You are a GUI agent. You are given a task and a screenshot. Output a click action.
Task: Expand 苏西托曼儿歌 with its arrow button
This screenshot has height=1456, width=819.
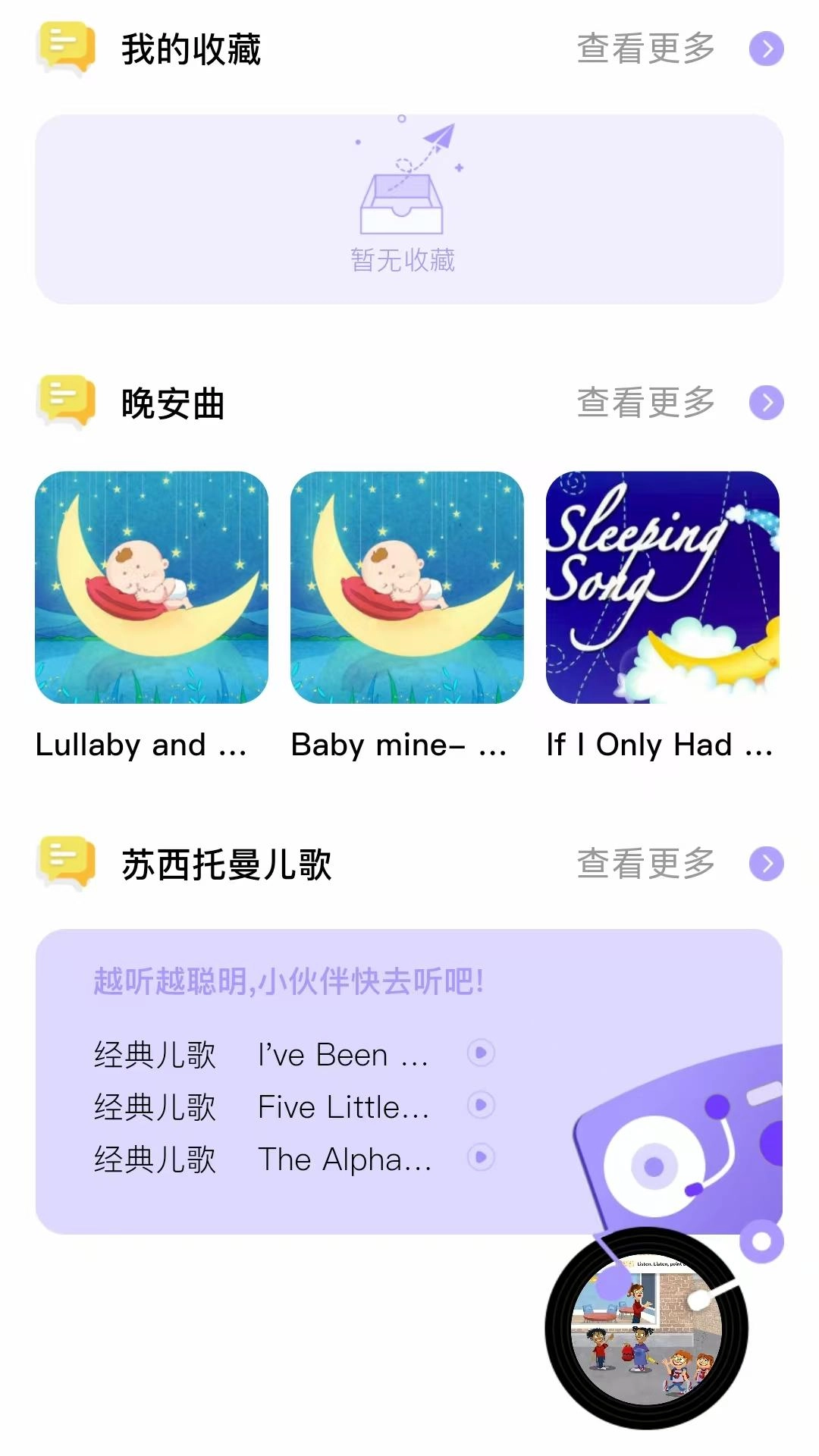click(764, 863)
